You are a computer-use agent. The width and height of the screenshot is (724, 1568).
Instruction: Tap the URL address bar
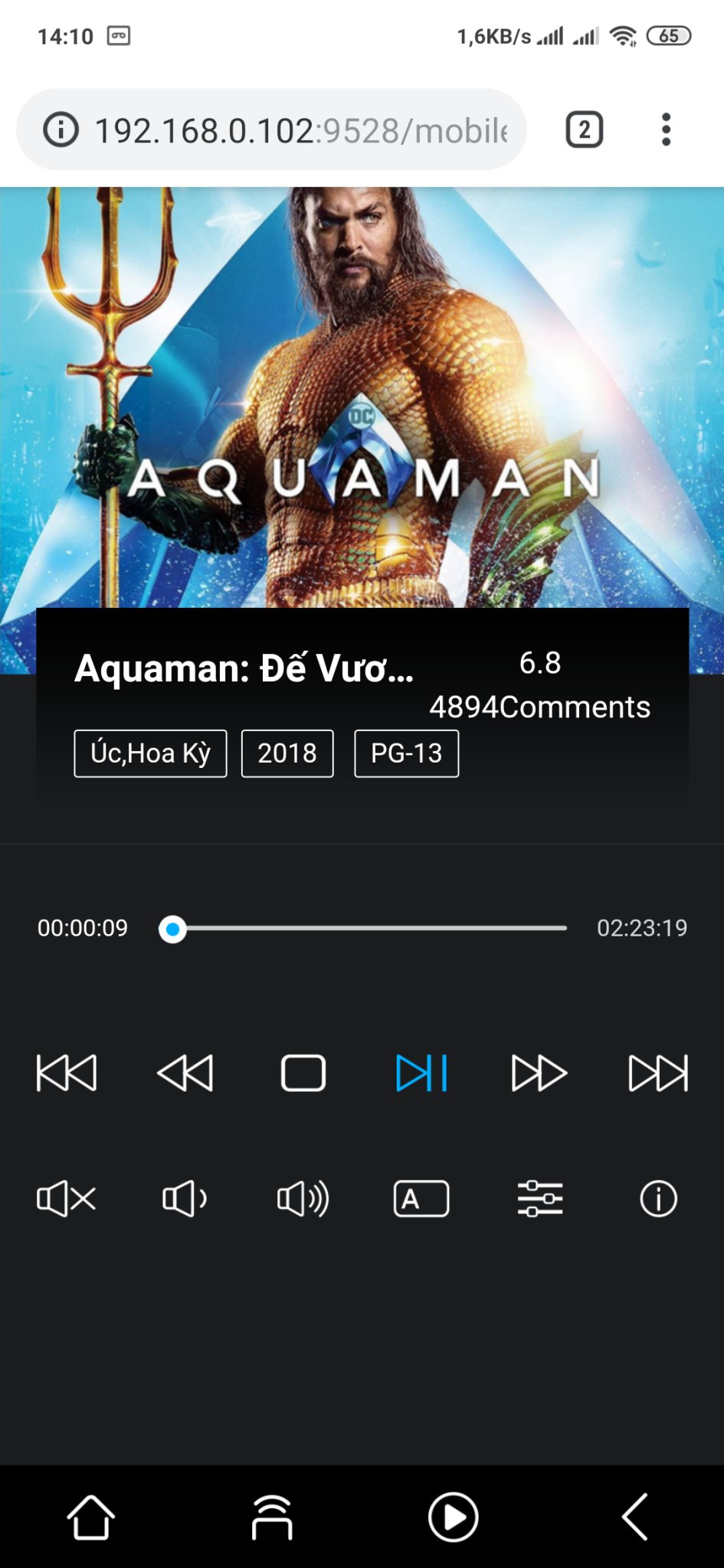(299, 130)
